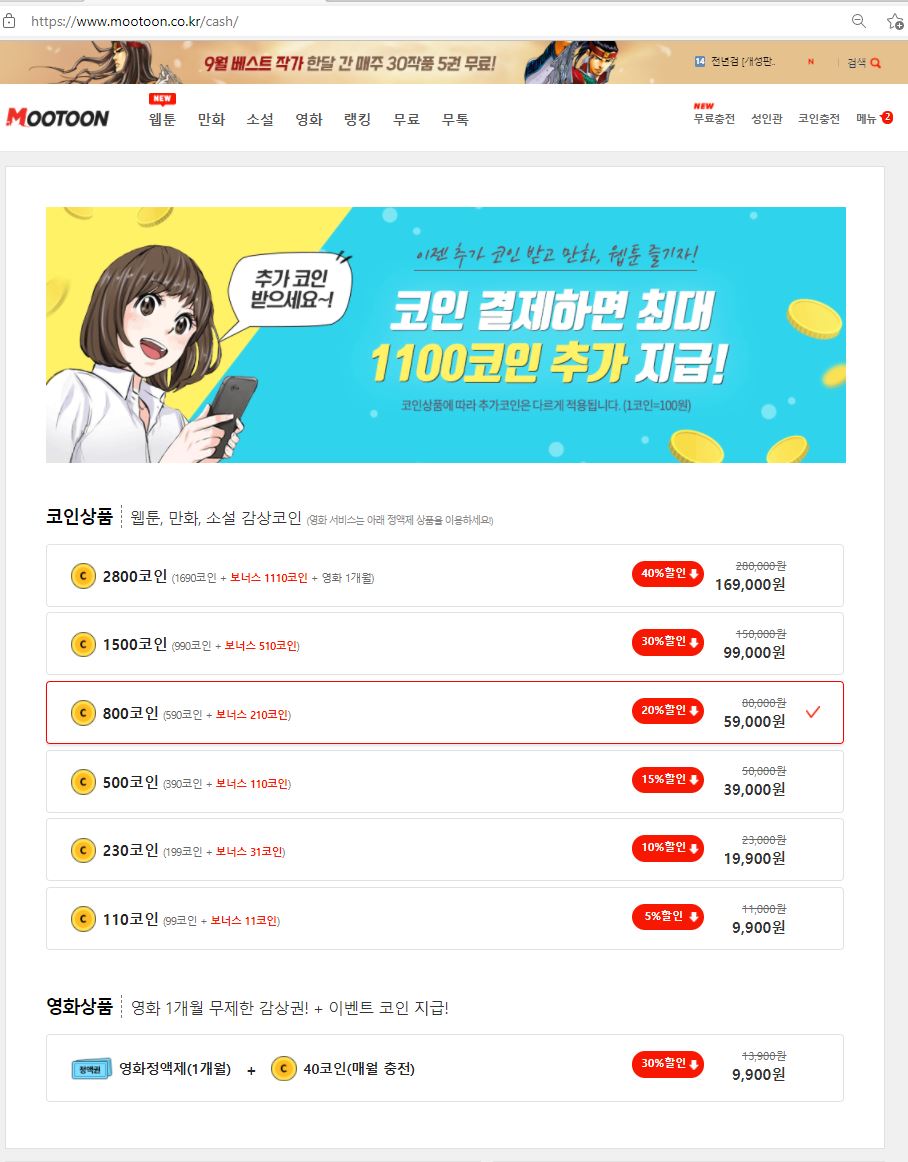Select the 2800코인 package for 169,000원
The width and height of the screenshot is (908, 1162).
[444, 576]
